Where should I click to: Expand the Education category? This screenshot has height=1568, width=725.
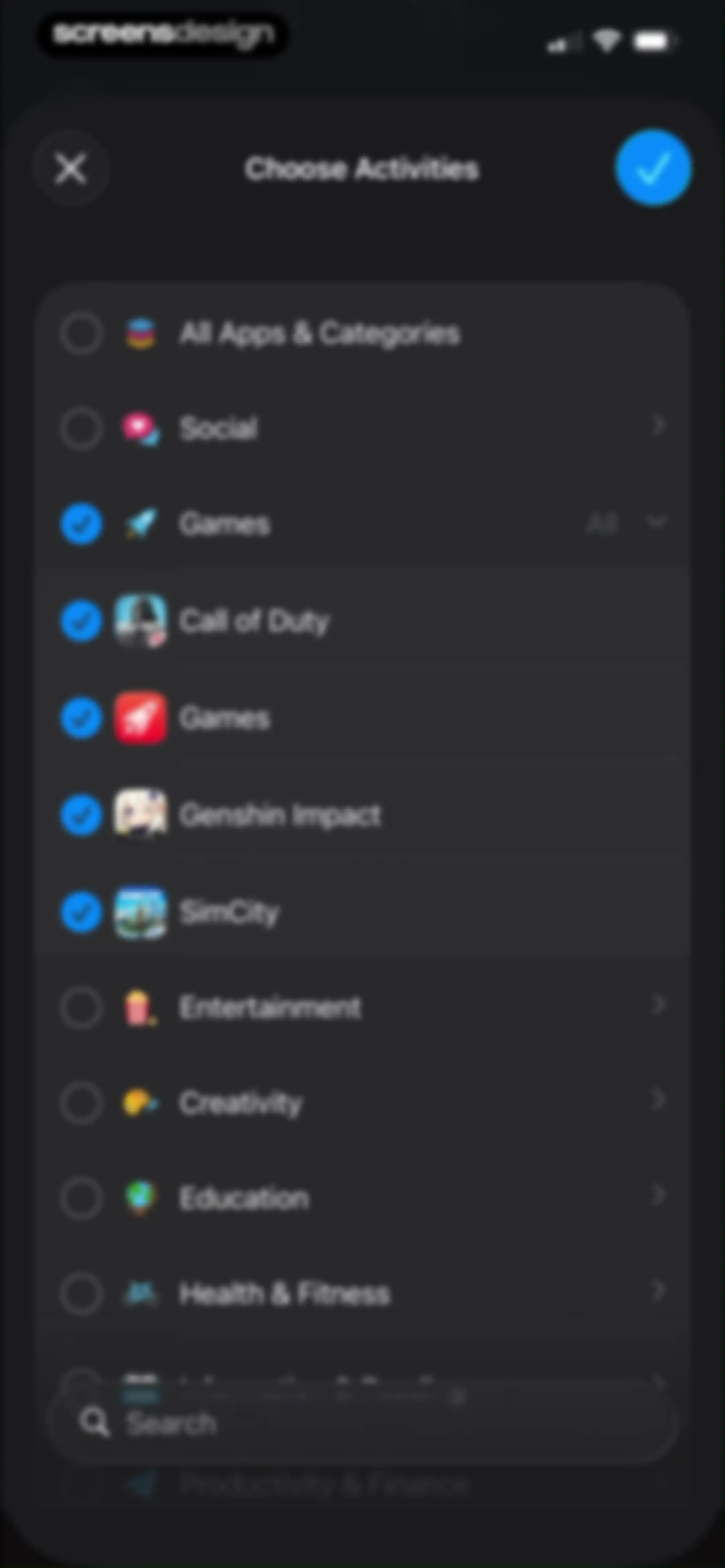(x=658, y=1196)
